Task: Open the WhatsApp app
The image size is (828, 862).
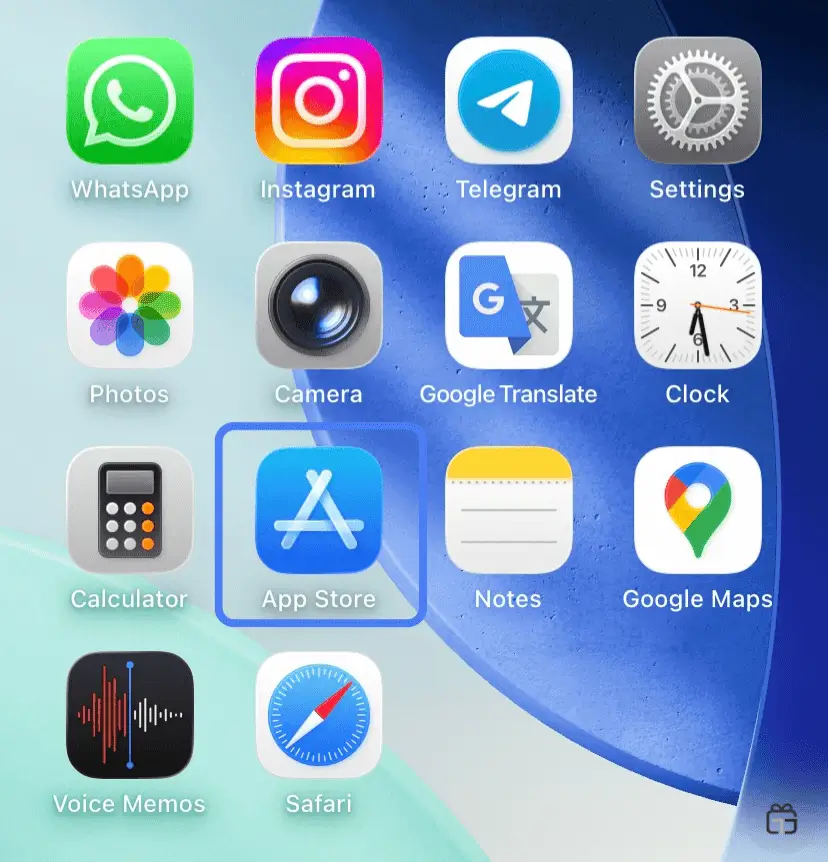Action: [129, 100]
